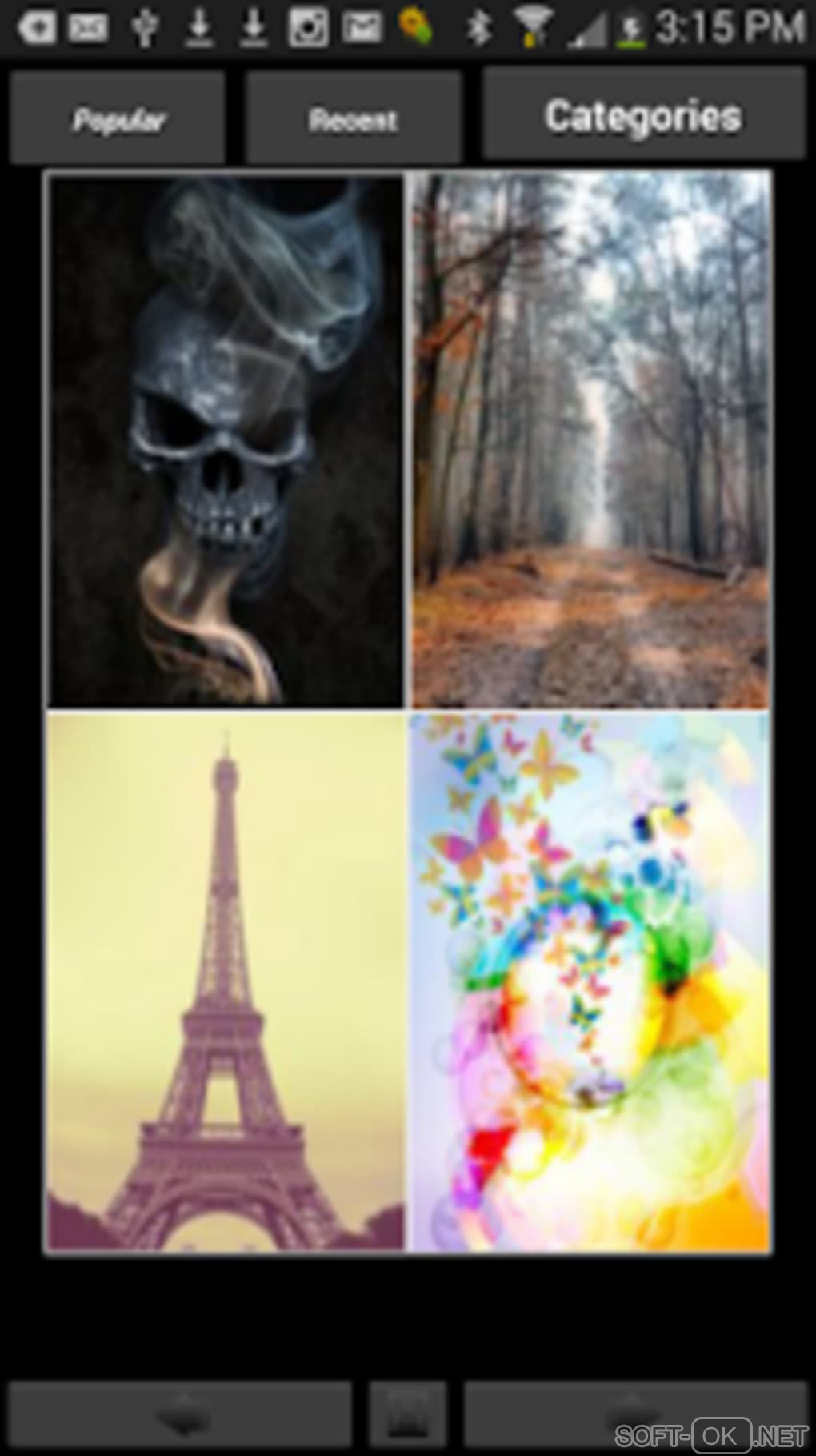Screen dimensions: 816x1456
Task: Go to the previous page of wallpapers
Action: 180,1415
